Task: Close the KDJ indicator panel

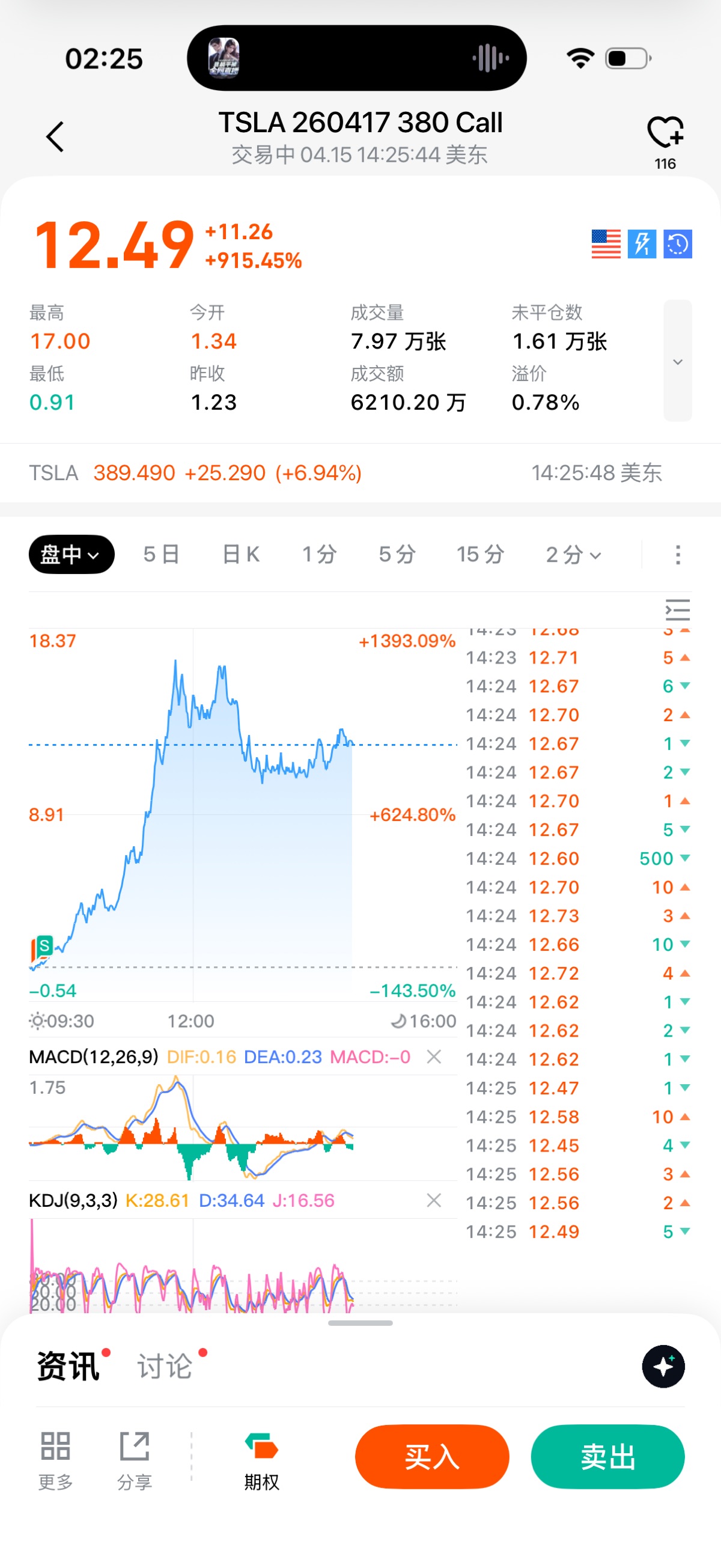Action: click(x=434, y=1200)
